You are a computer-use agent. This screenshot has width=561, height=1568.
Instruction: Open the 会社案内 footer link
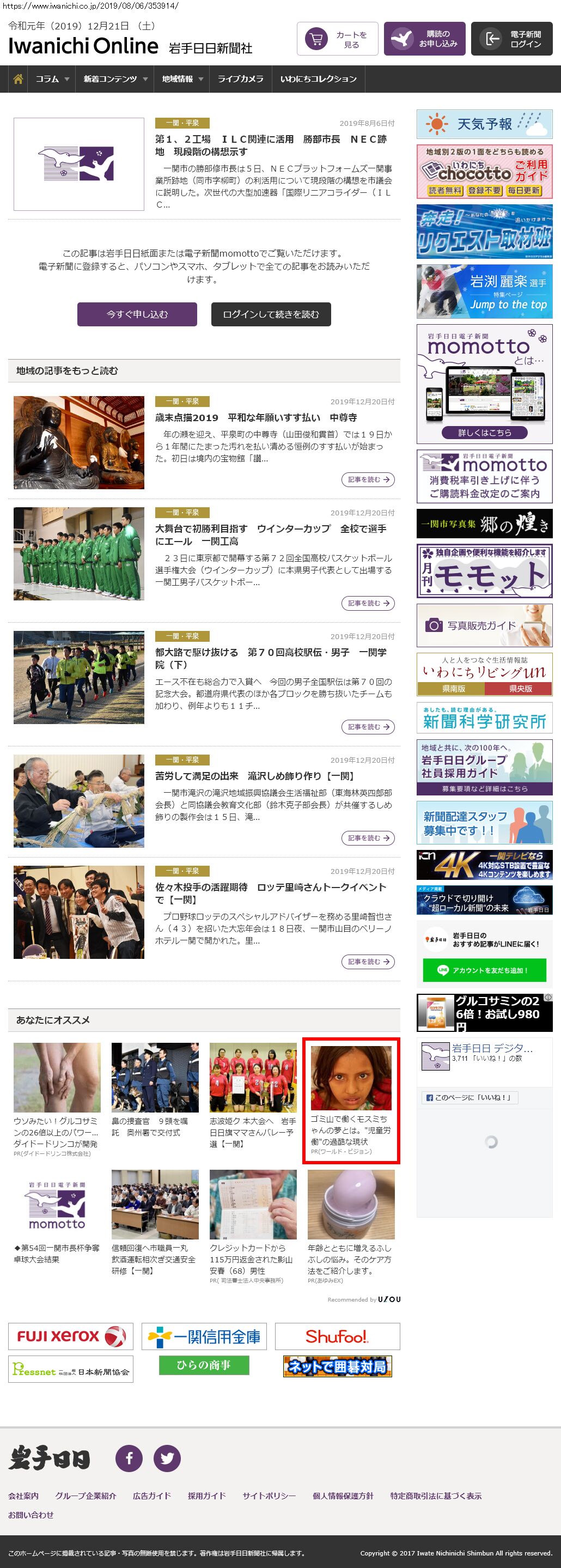coord(23,1496)
